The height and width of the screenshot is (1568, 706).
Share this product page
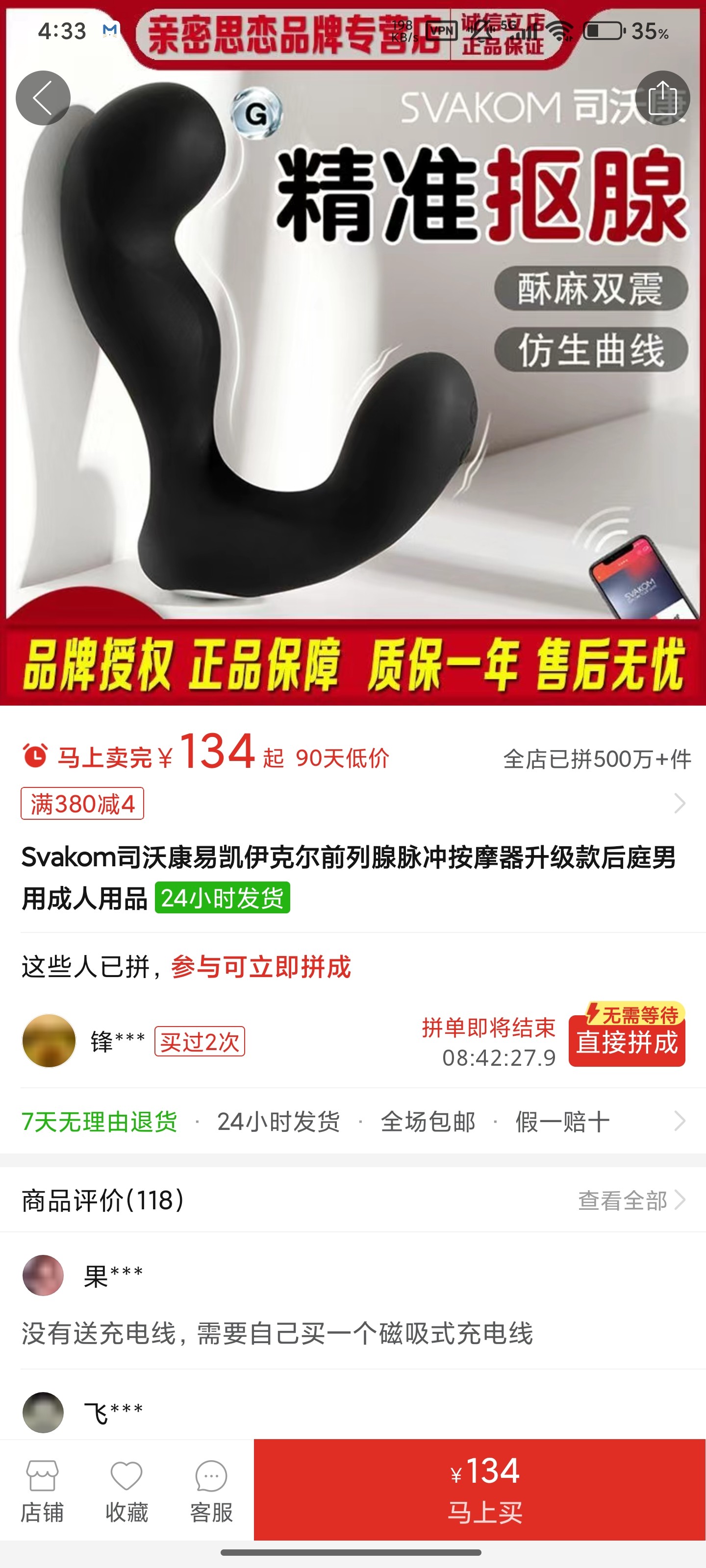[x=662, y=98]
